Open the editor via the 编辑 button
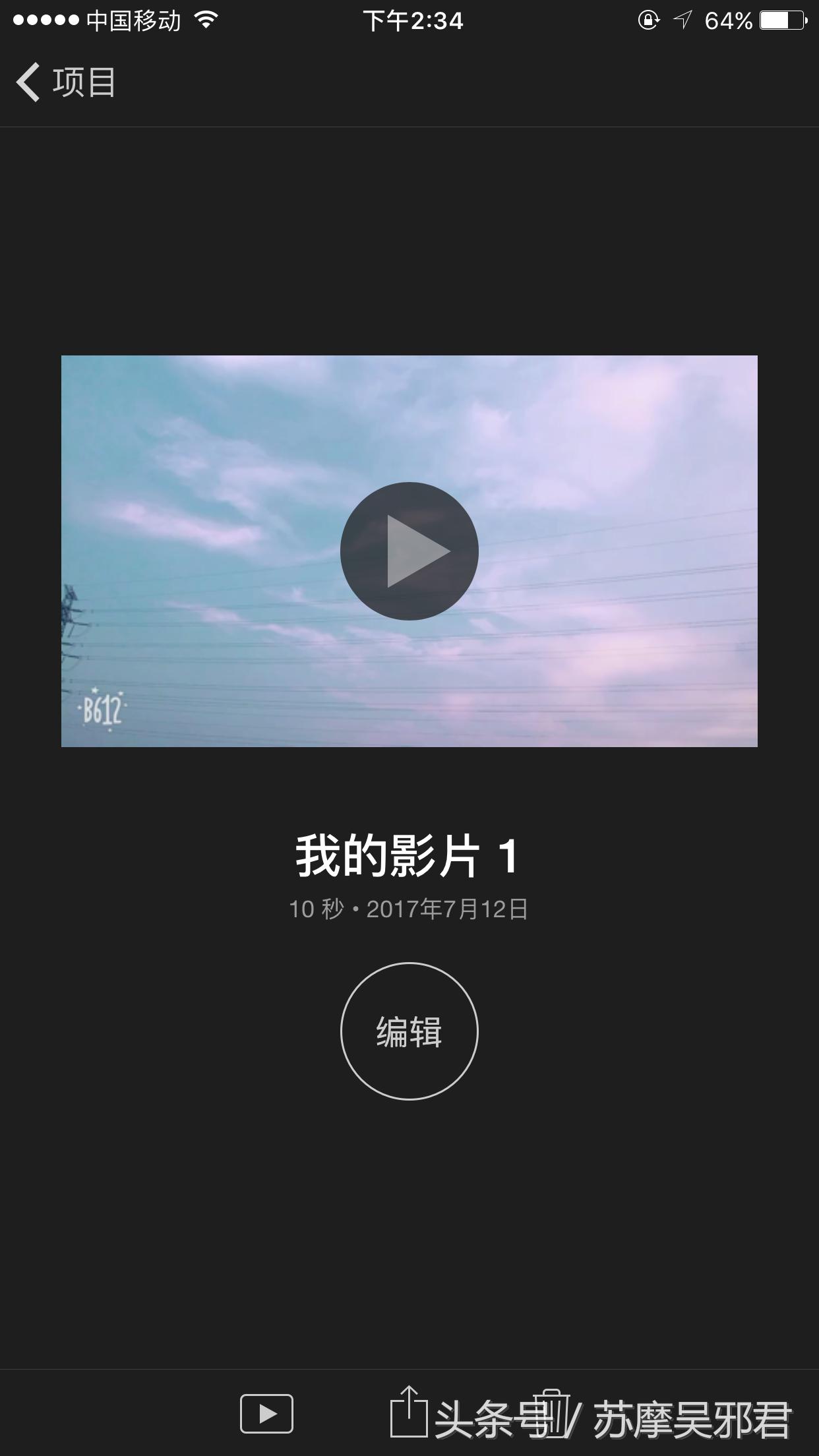The width and height of the screenshot is (819, 1456). pyautogui.click(x=409, y=1031)
